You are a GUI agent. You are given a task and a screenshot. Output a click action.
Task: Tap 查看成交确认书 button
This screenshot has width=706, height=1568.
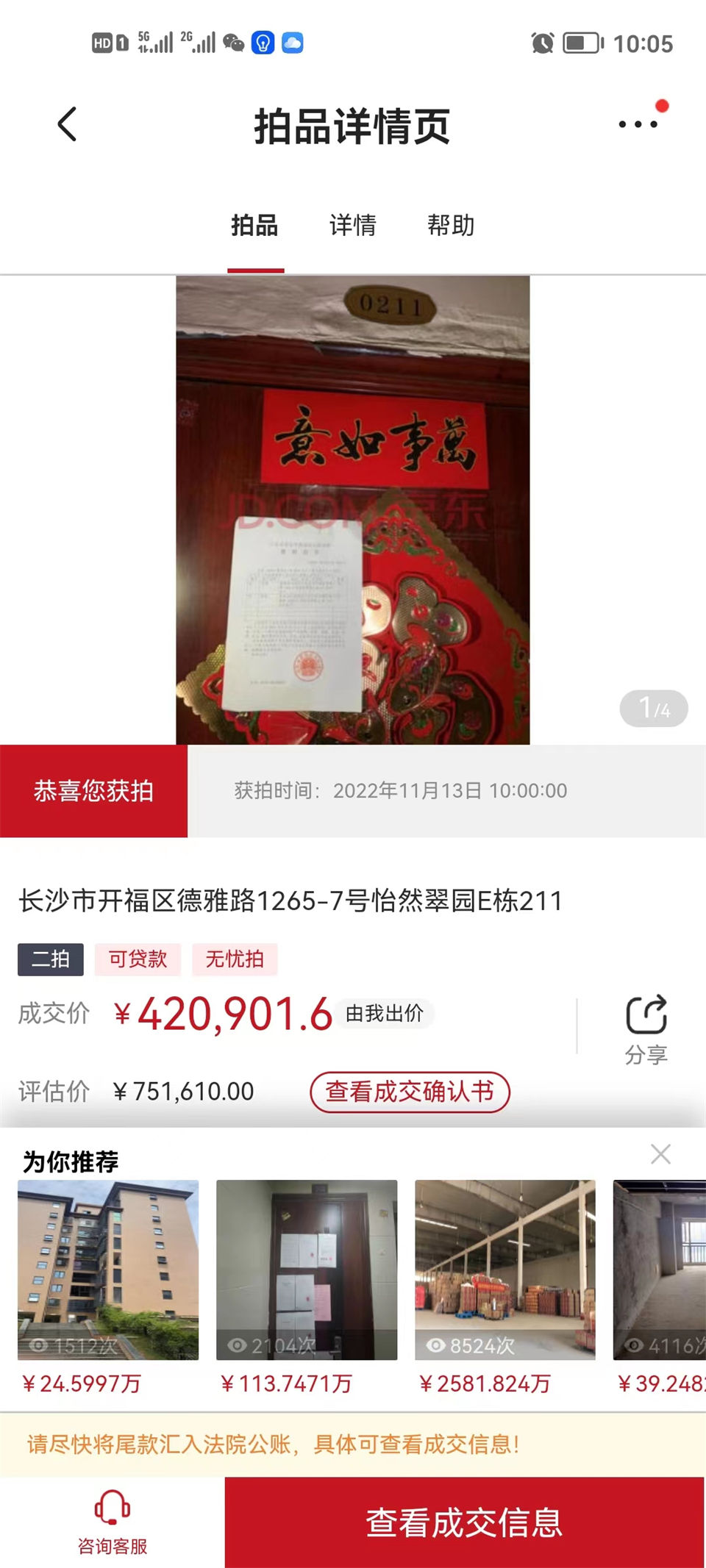[x=410, y=1092]
